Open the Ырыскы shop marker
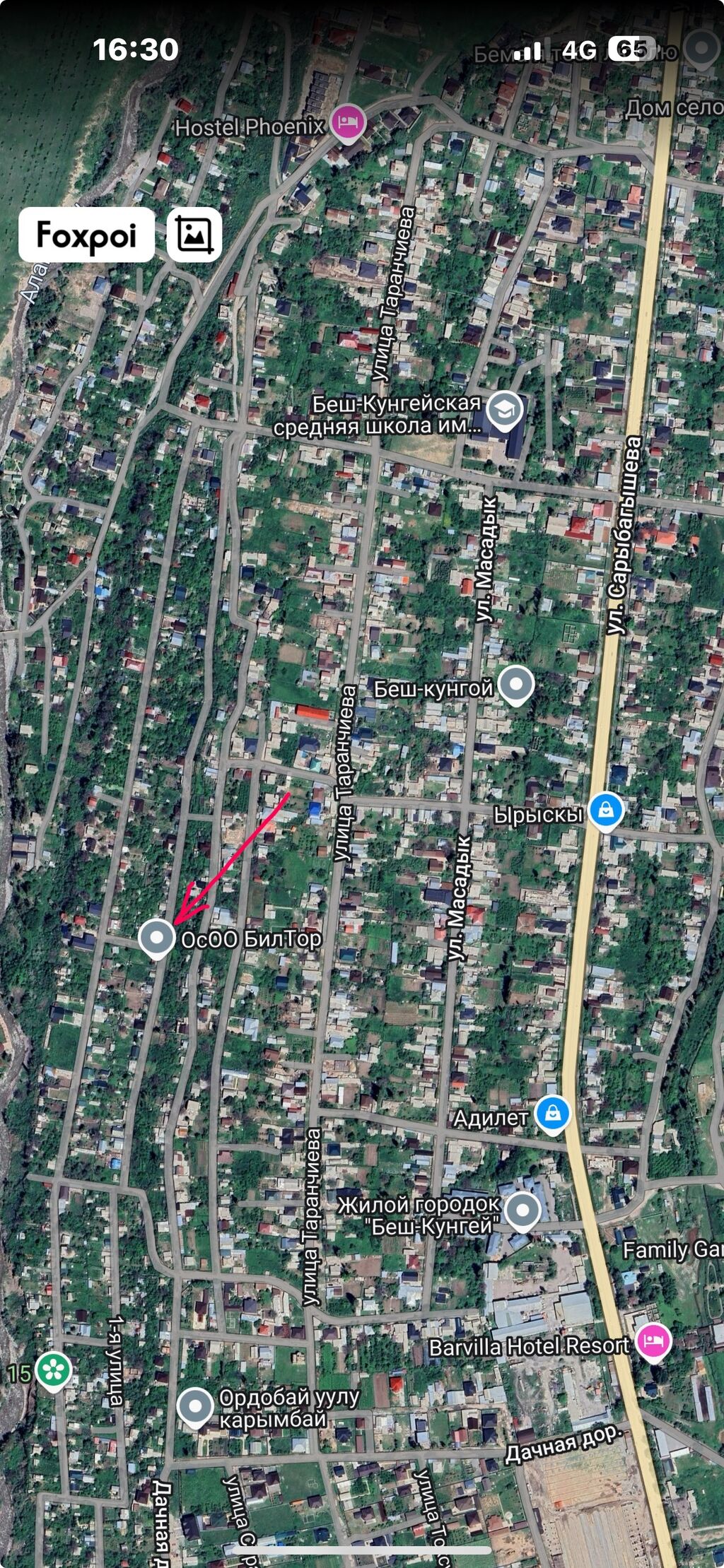Screen dimensions: 724x1568 [606, 813]
